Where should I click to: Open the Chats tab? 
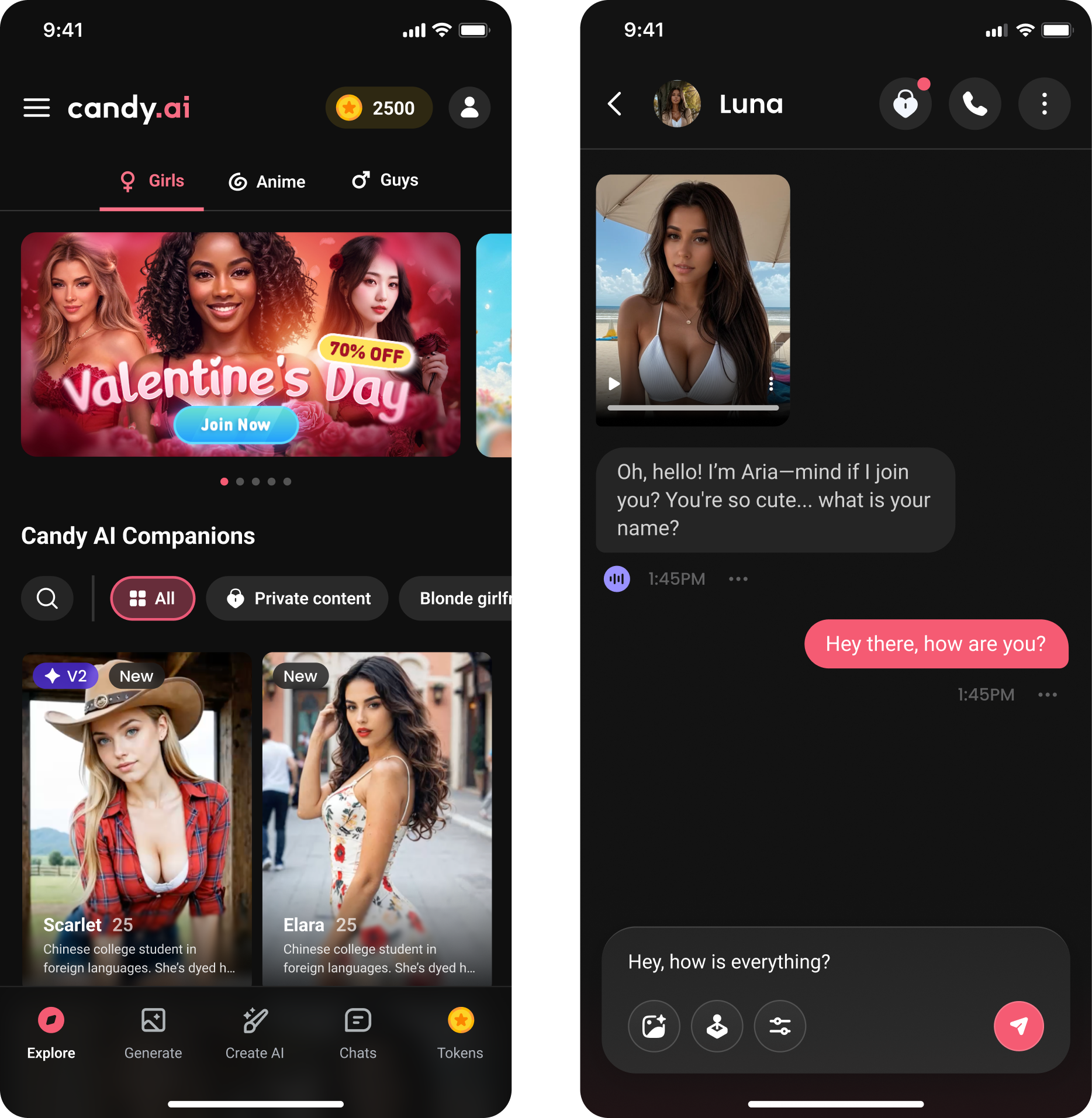pos(358,1033)
